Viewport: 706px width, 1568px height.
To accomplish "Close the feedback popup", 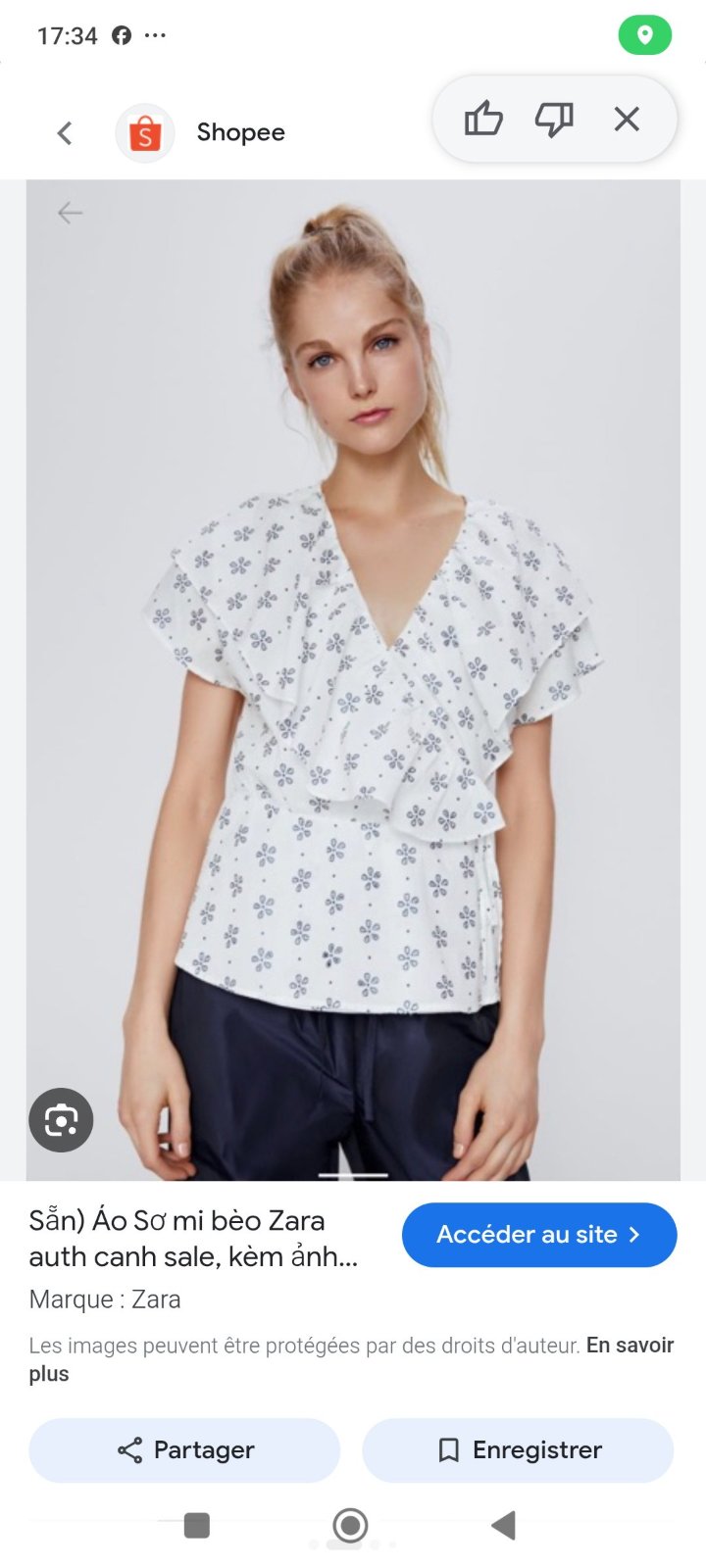I will click(x=627, y=120).
